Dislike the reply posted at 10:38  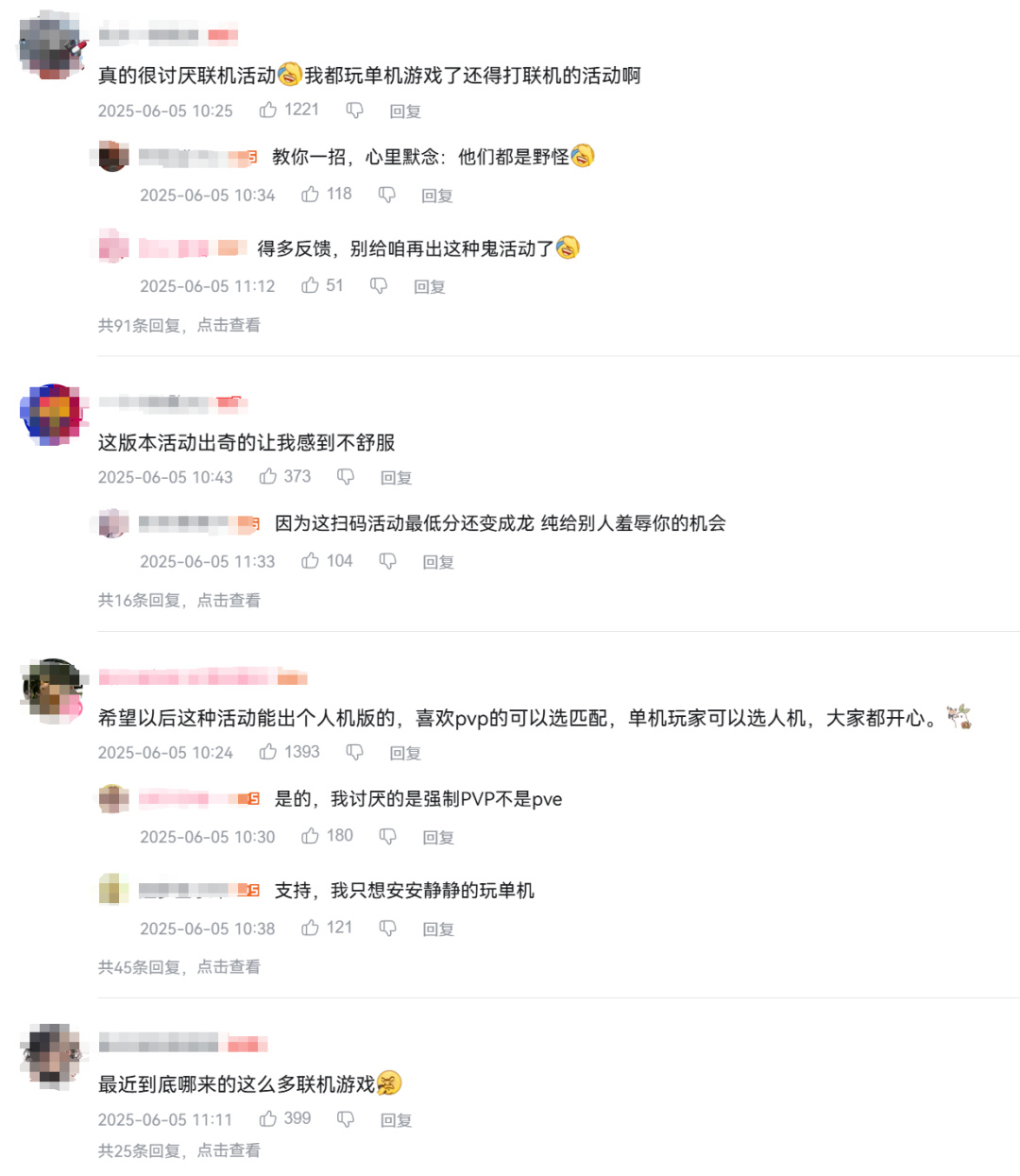click(387, 929)
